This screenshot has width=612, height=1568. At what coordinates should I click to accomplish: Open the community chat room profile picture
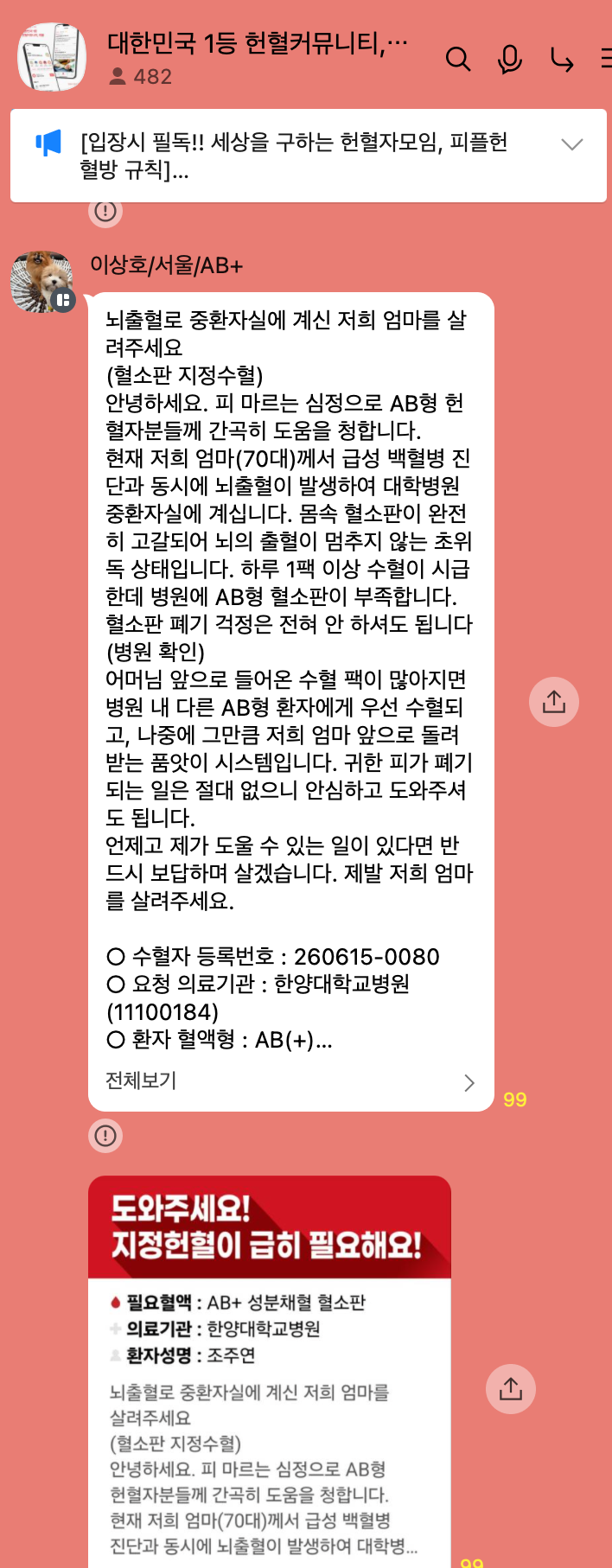click(52, 57)
